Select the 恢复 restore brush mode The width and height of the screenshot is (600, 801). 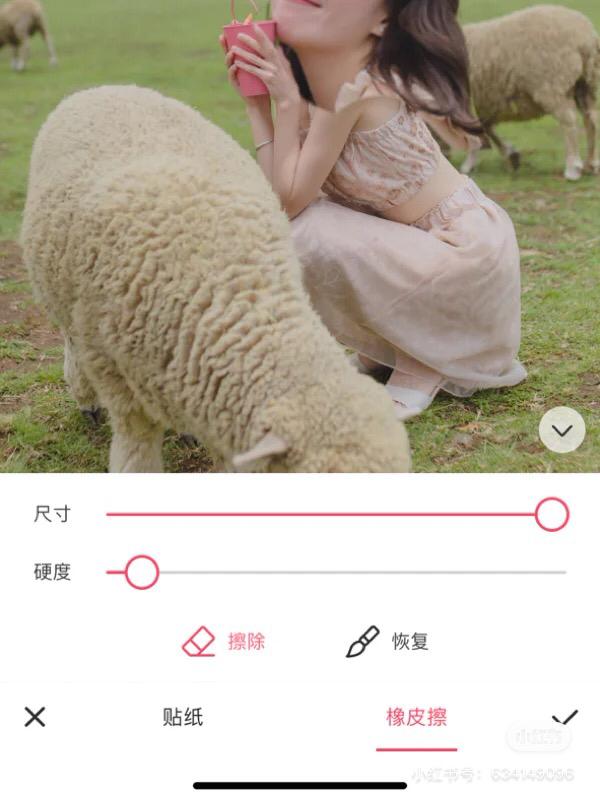click(388, 641)
